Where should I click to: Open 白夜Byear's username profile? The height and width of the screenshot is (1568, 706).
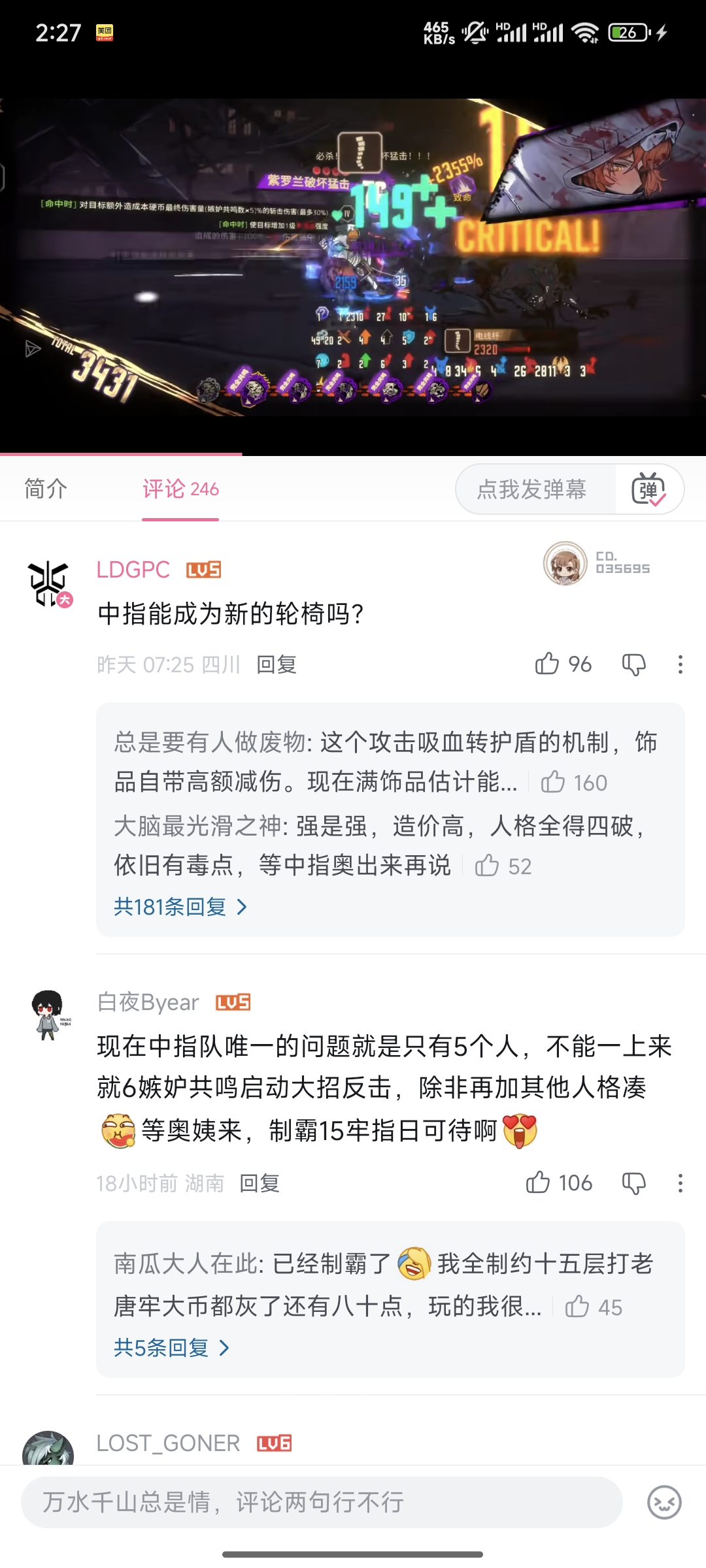click(148, 1002)
